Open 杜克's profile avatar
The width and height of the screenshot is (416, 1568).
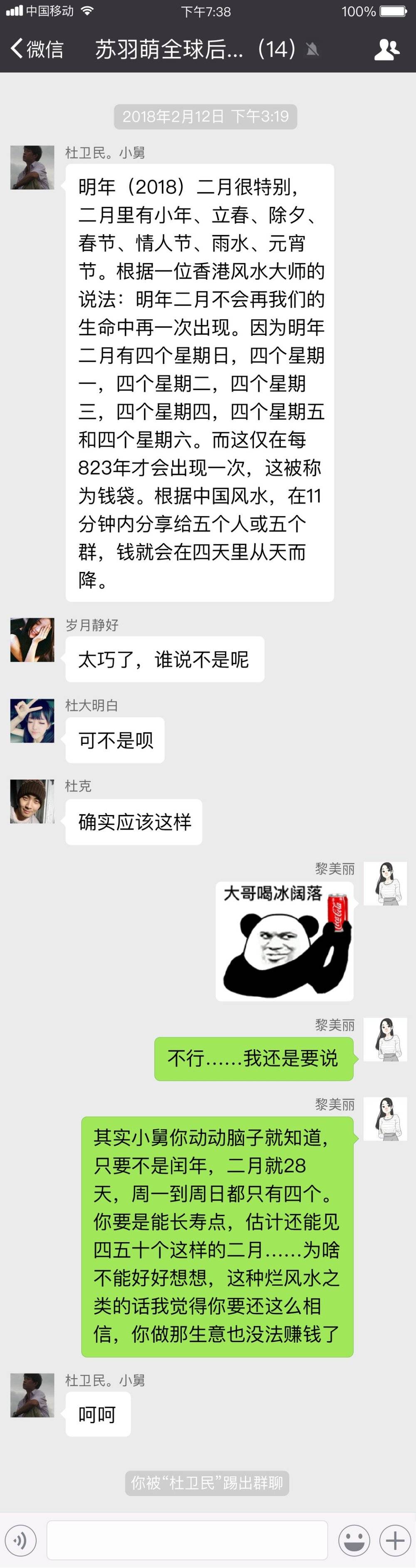(32, 802)
